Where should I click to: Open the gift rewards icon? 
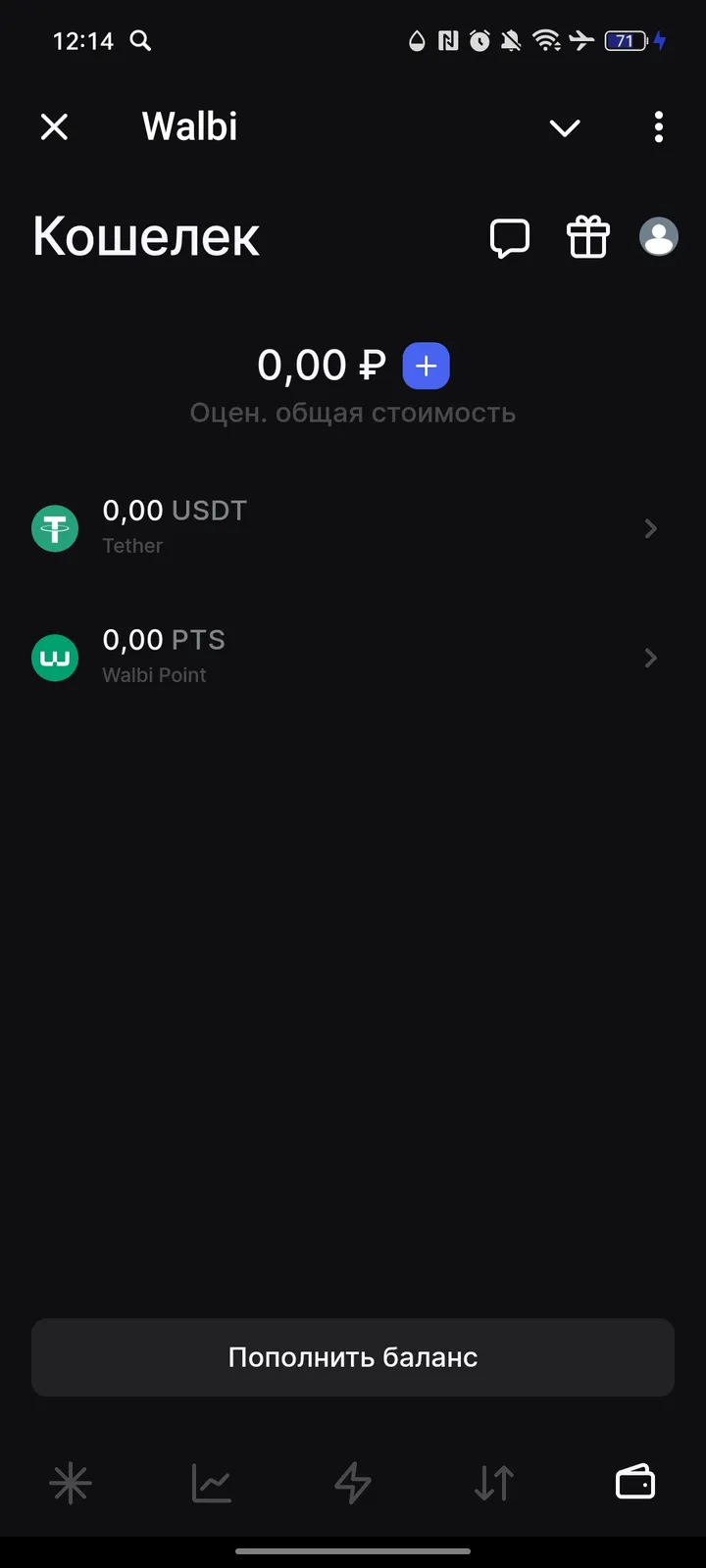coord(587,236)
